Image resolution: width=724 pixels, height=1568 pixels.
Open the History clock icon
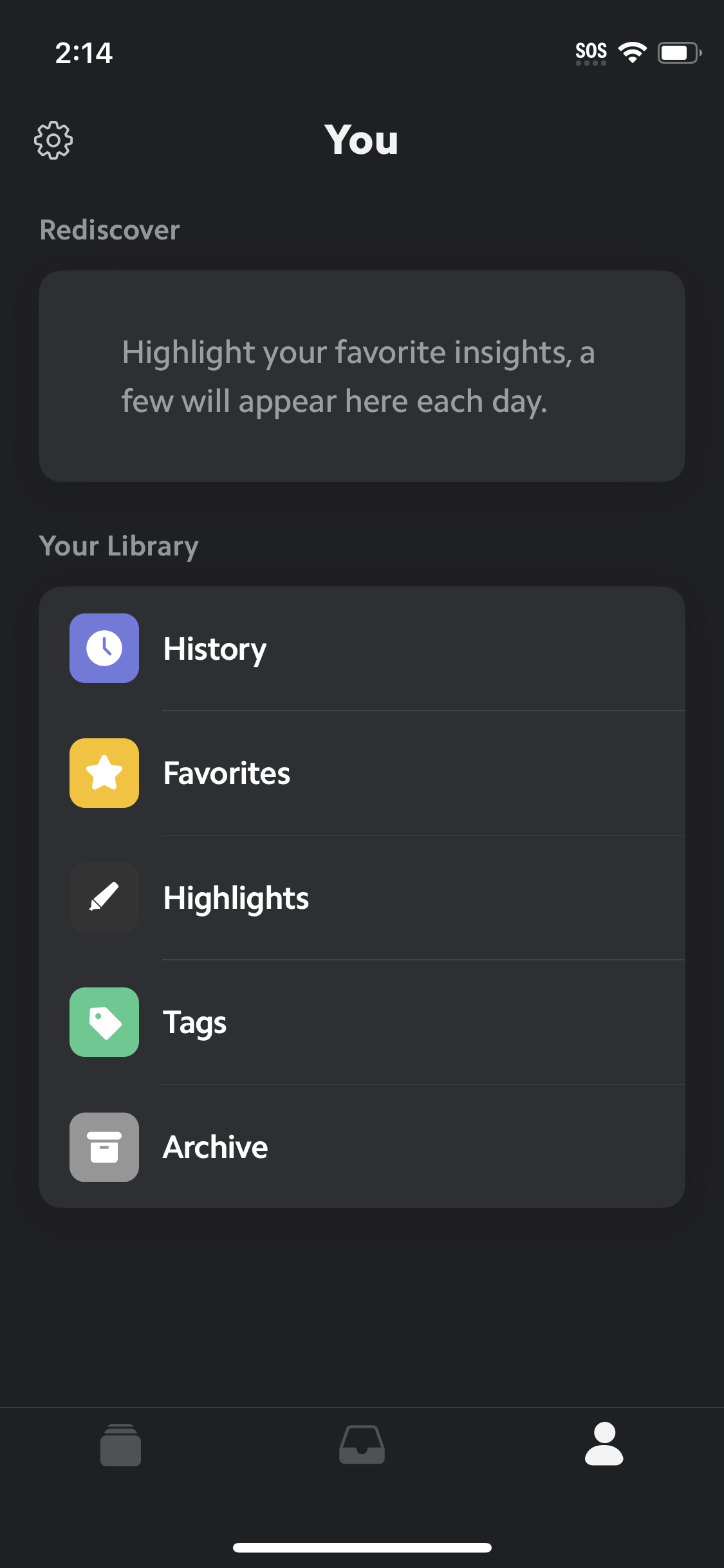coord(104,648)
